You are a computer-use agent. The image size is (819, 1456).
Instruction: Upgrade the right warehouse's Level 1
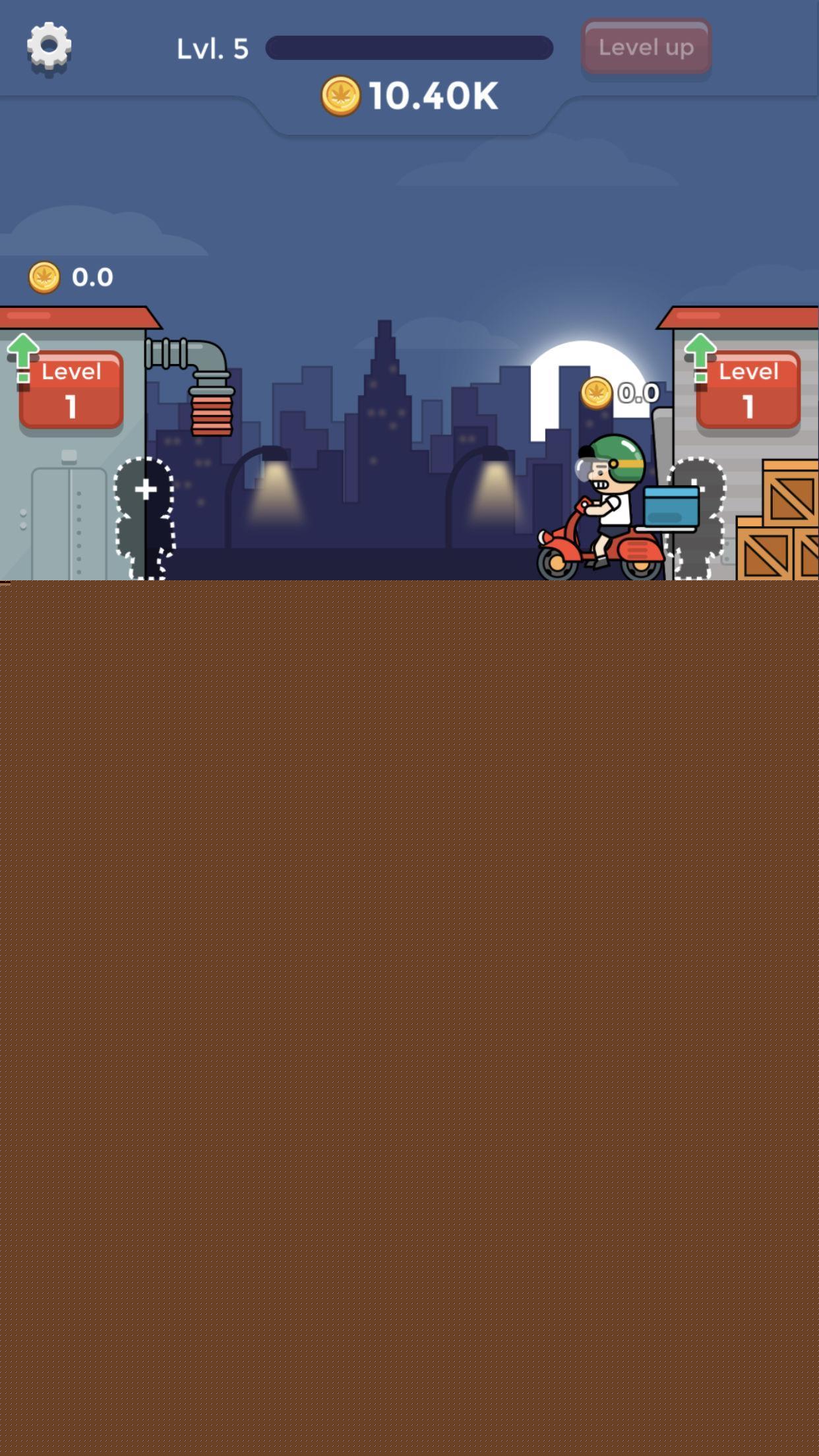point(748,389)
